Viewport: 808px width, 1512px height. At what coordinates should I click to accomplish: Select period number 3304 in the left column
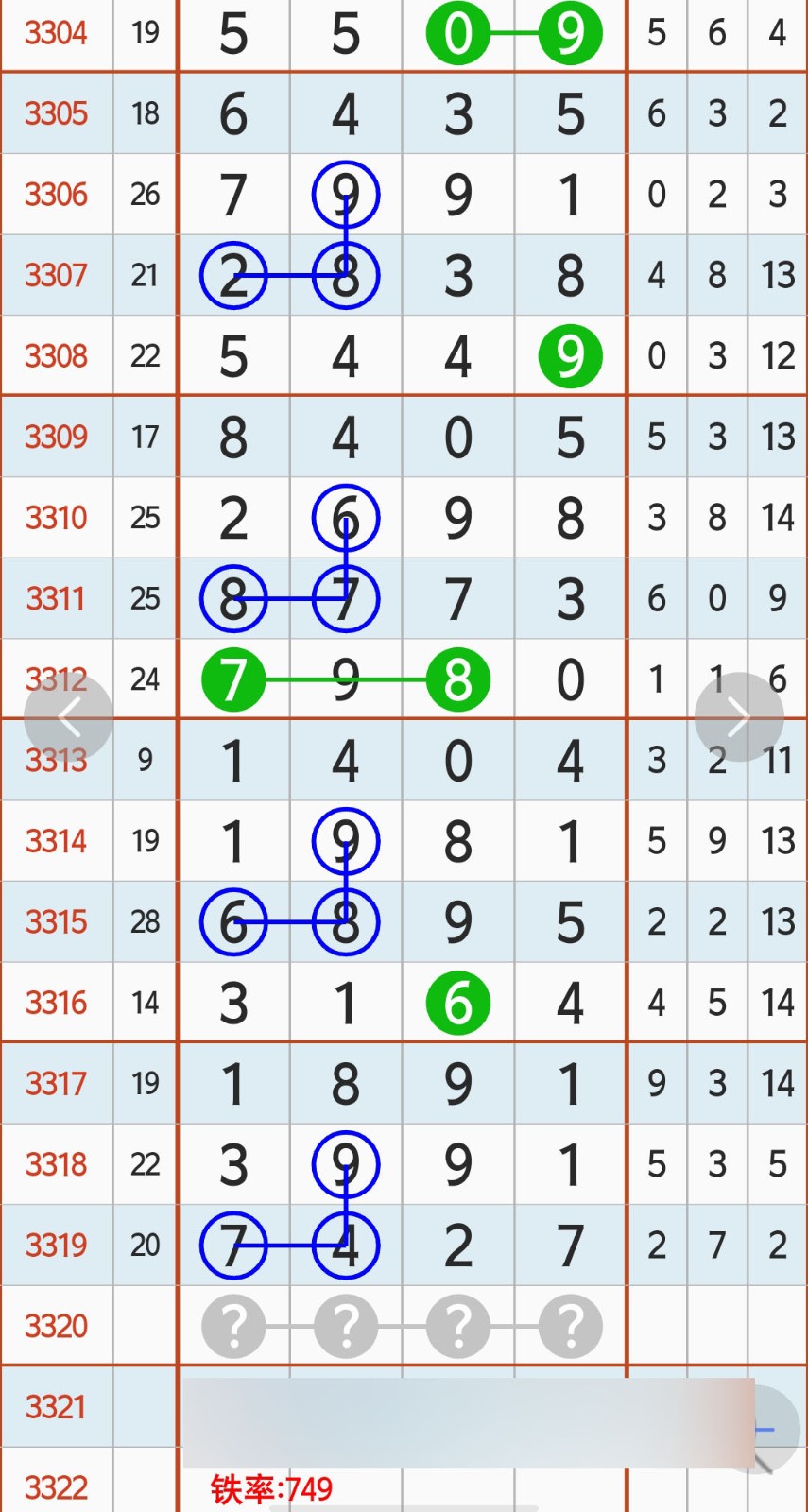tap(56, 32)
